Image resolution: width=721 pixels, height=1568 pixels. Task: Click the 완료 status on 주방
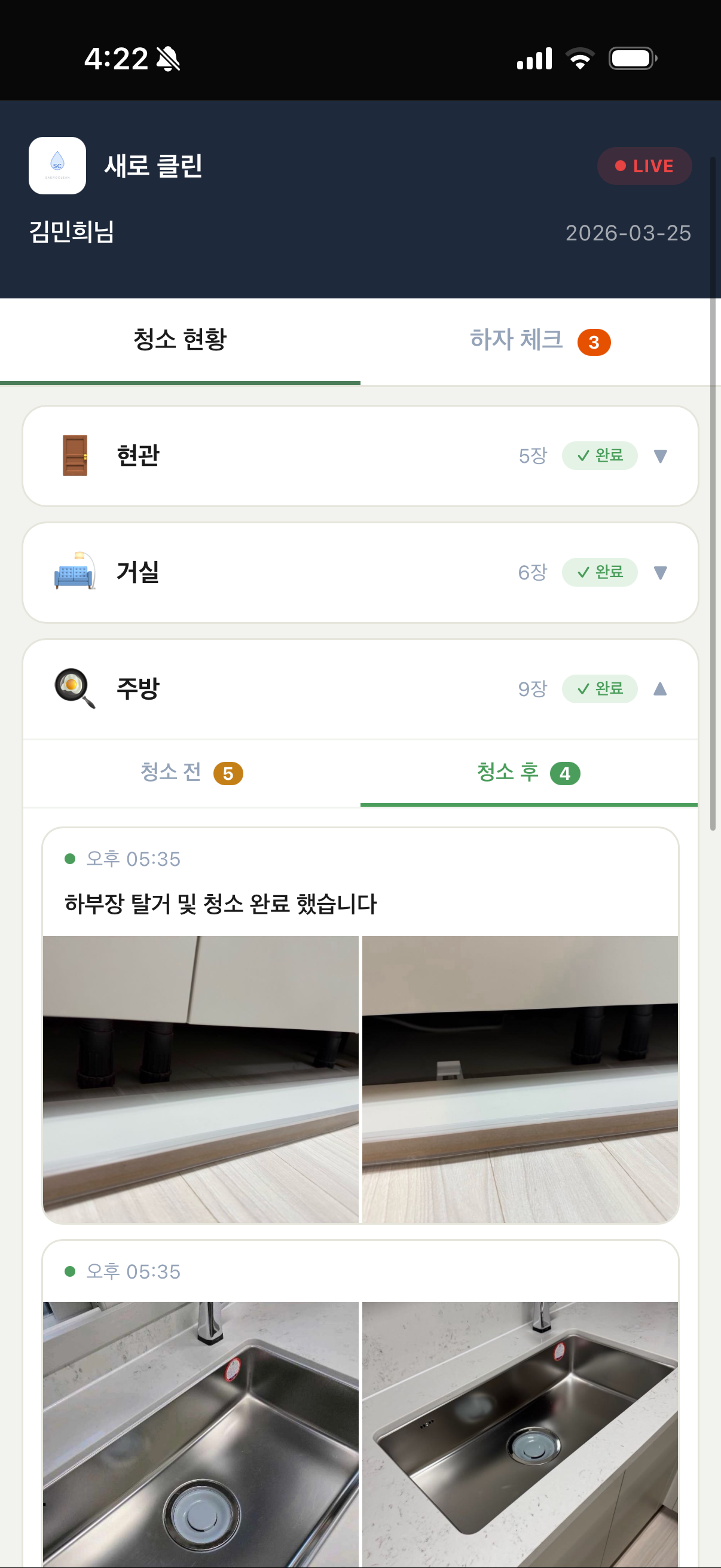tap(599, 688)
